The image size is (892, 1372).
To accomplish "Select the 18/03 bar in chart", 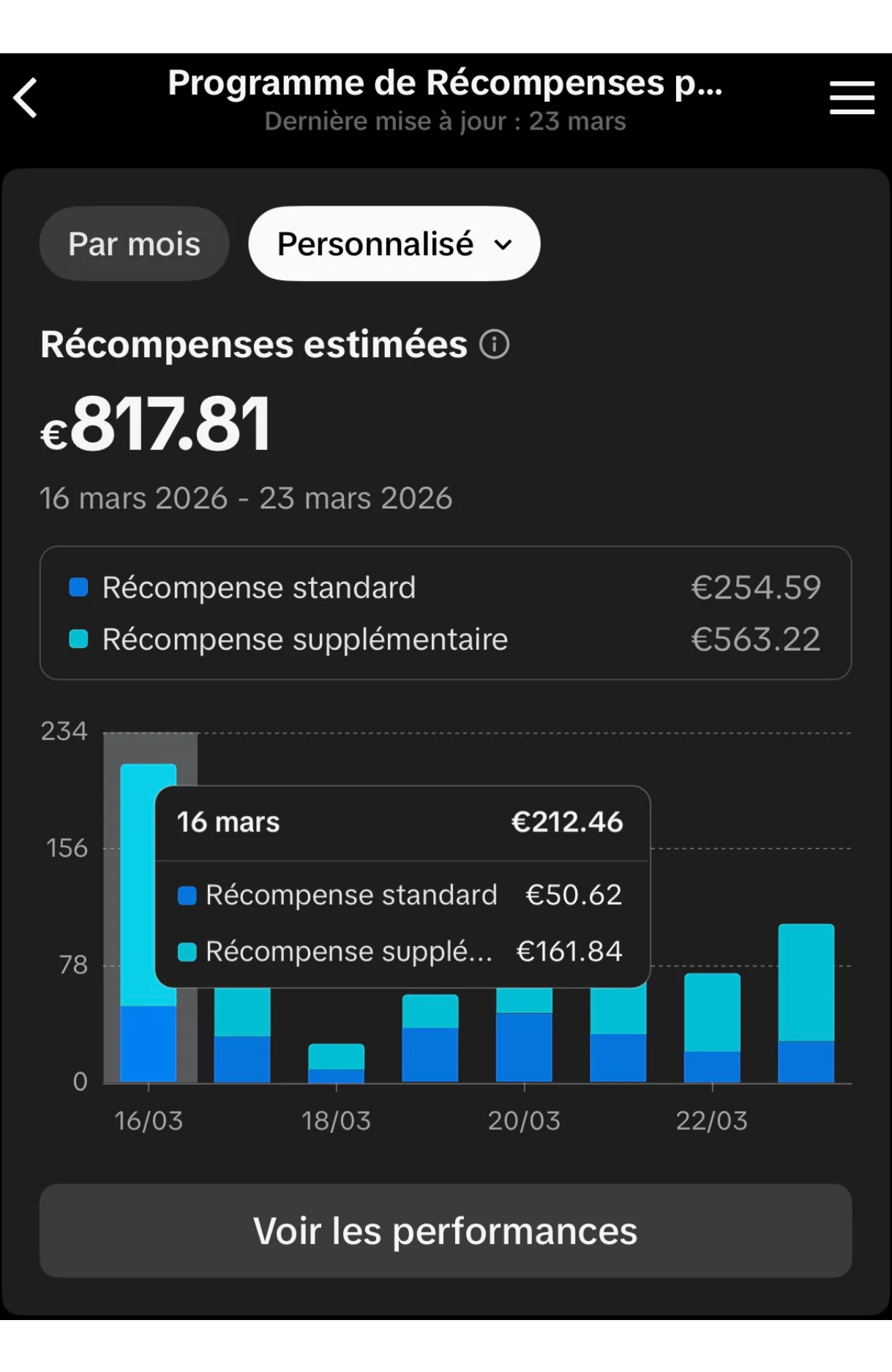I will (336, 1063).
